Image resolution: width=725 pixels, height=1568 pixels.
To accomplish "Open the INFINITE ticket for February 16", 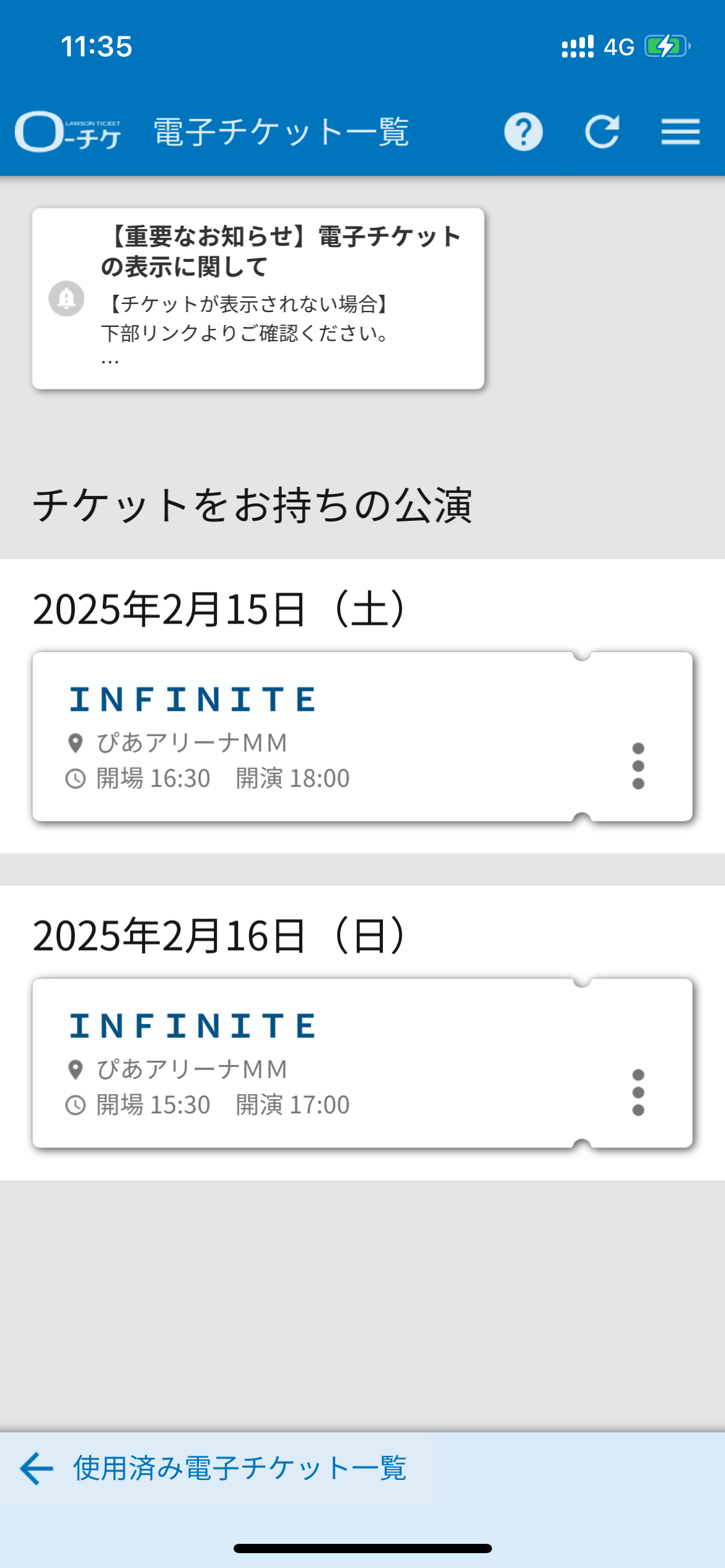I will [x=362, y=1063].
